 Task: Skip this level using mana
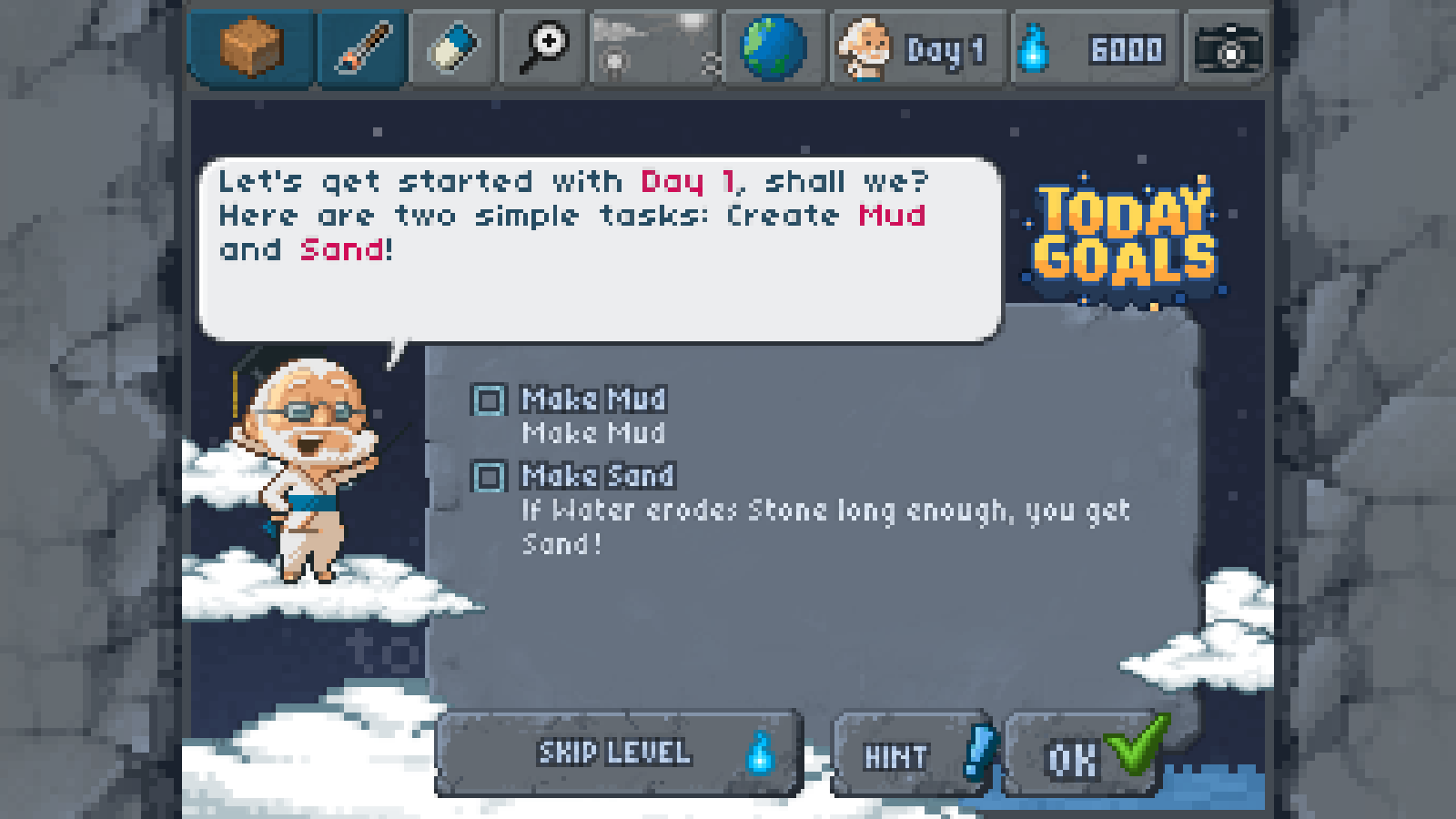[619, 753]
